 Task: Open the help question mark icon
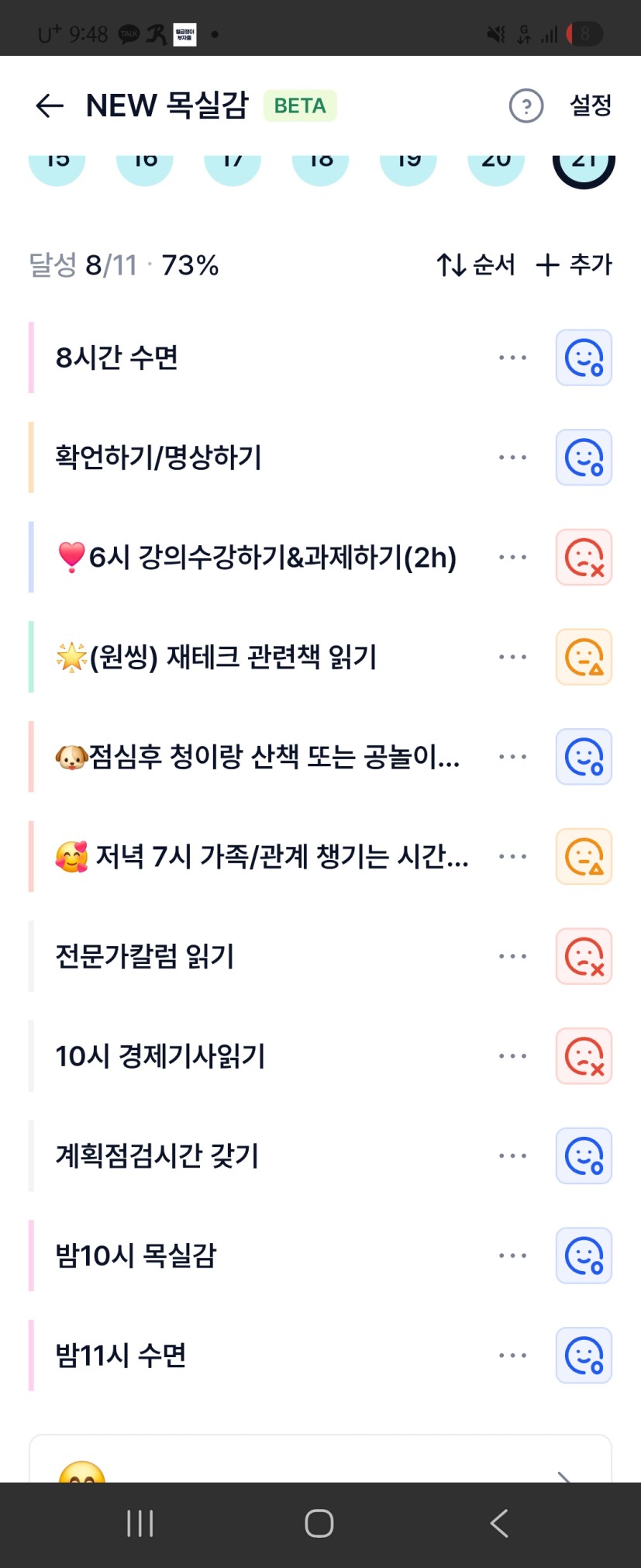(x=526, y=105)
